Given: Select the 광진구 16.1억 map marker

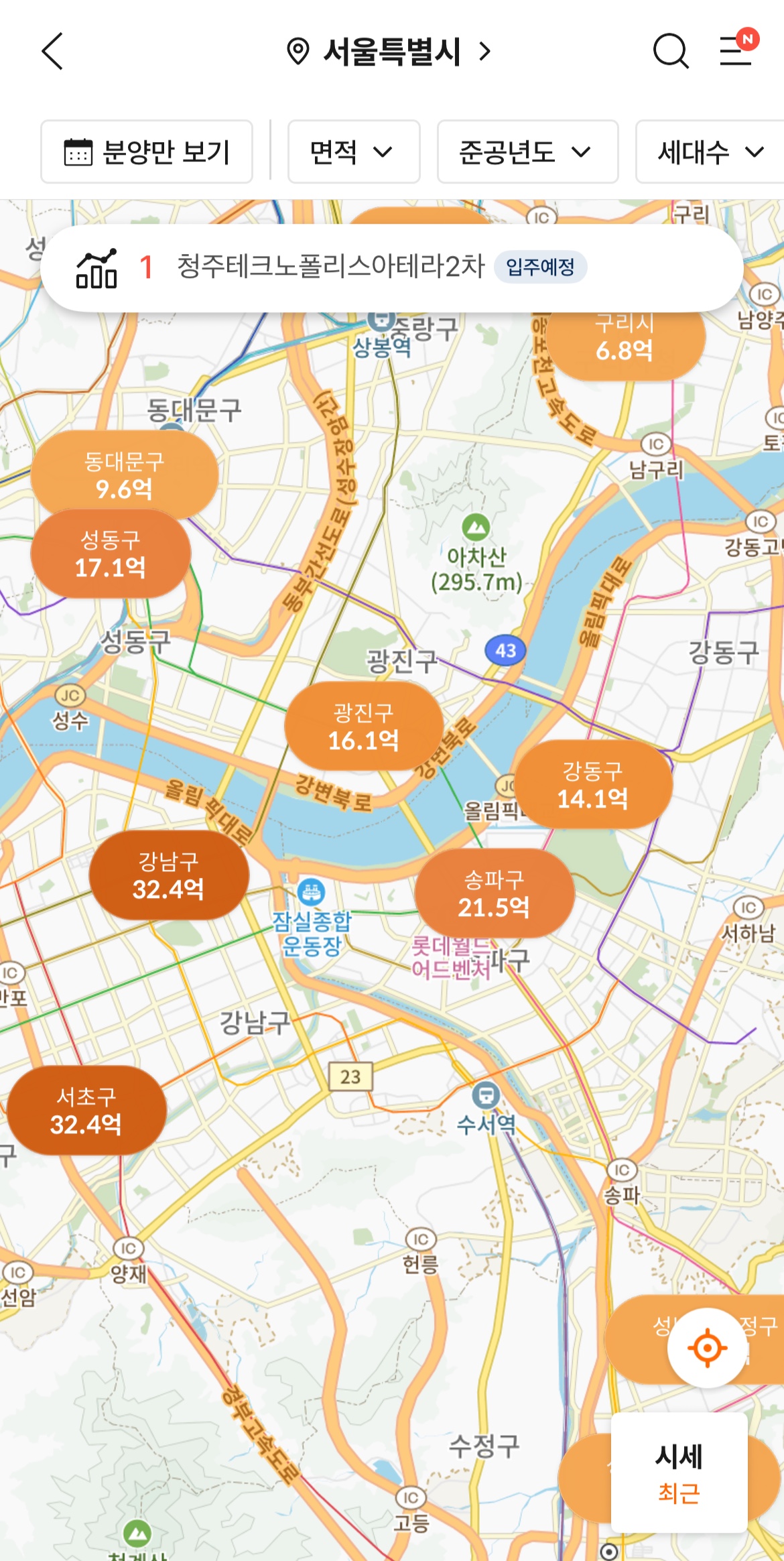Looking at the screenshot, I should [x=363, y=727].
